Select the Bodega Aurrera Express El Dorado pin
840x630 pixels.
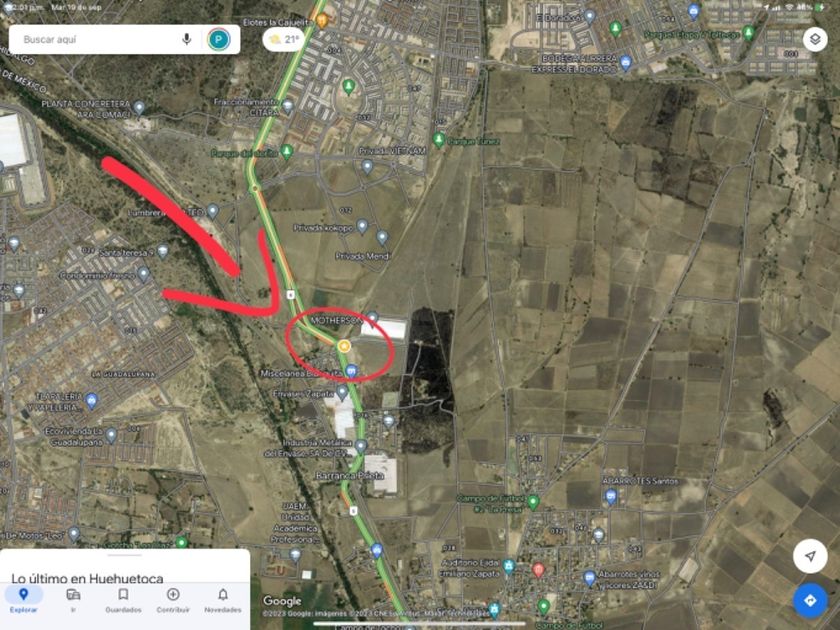coord(626,62)
